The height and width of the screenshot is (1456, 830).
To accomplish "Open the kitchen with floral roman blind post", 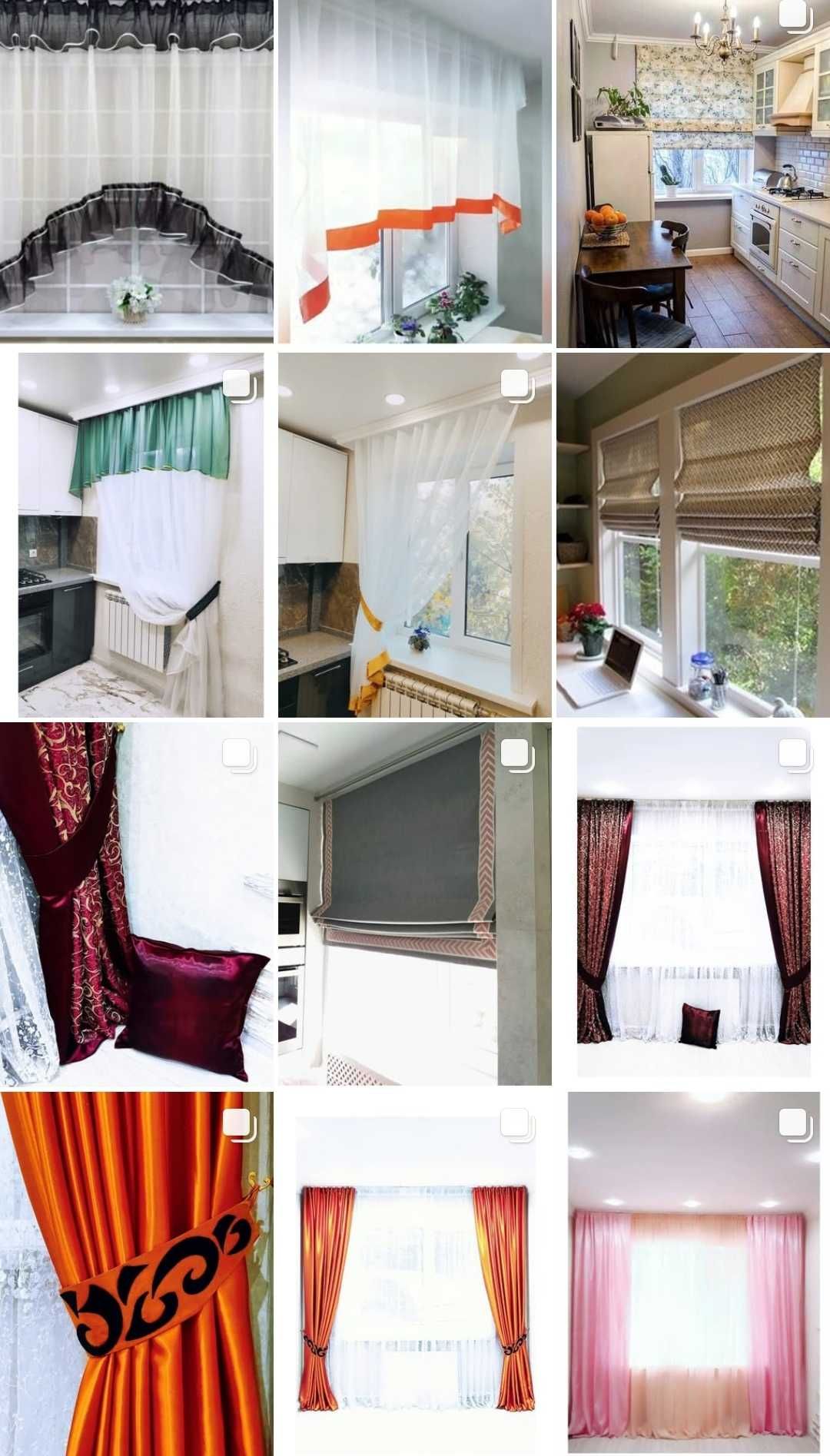I will [x=693, y=173].
